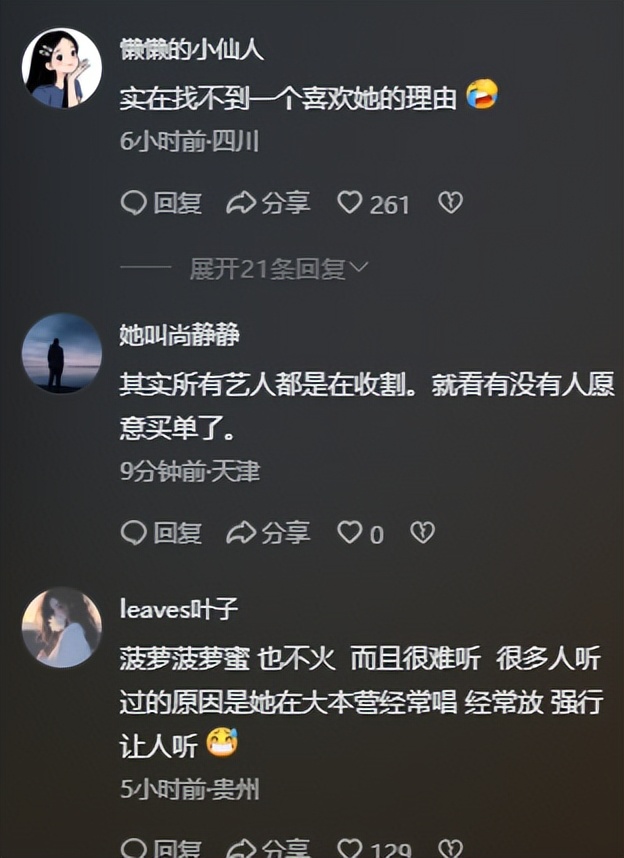
Task: Like 她叫尚静静's comment
Action: pyautogui.click(x=350, y=533)
